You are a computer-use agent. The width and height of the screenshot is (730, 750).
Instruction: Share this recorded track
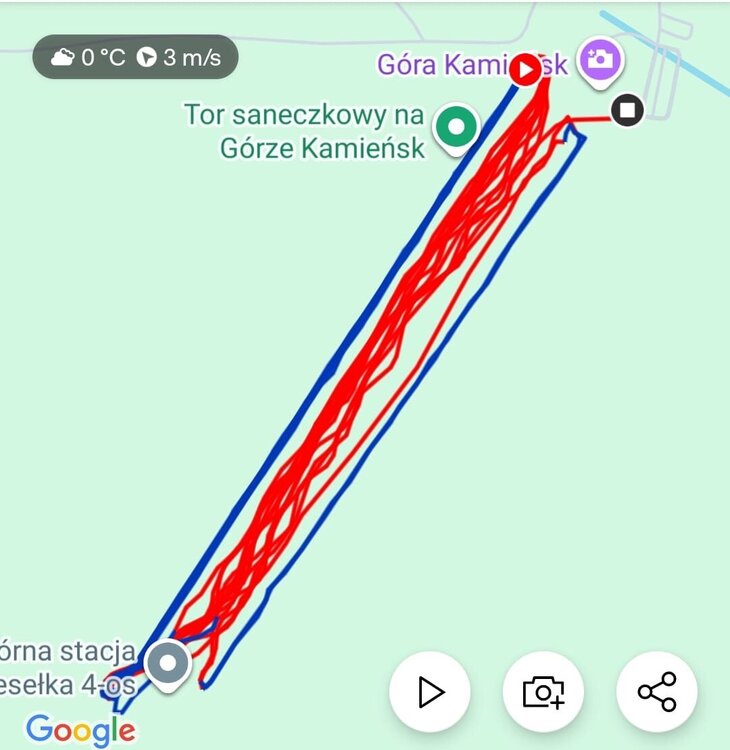coord(657,692)
